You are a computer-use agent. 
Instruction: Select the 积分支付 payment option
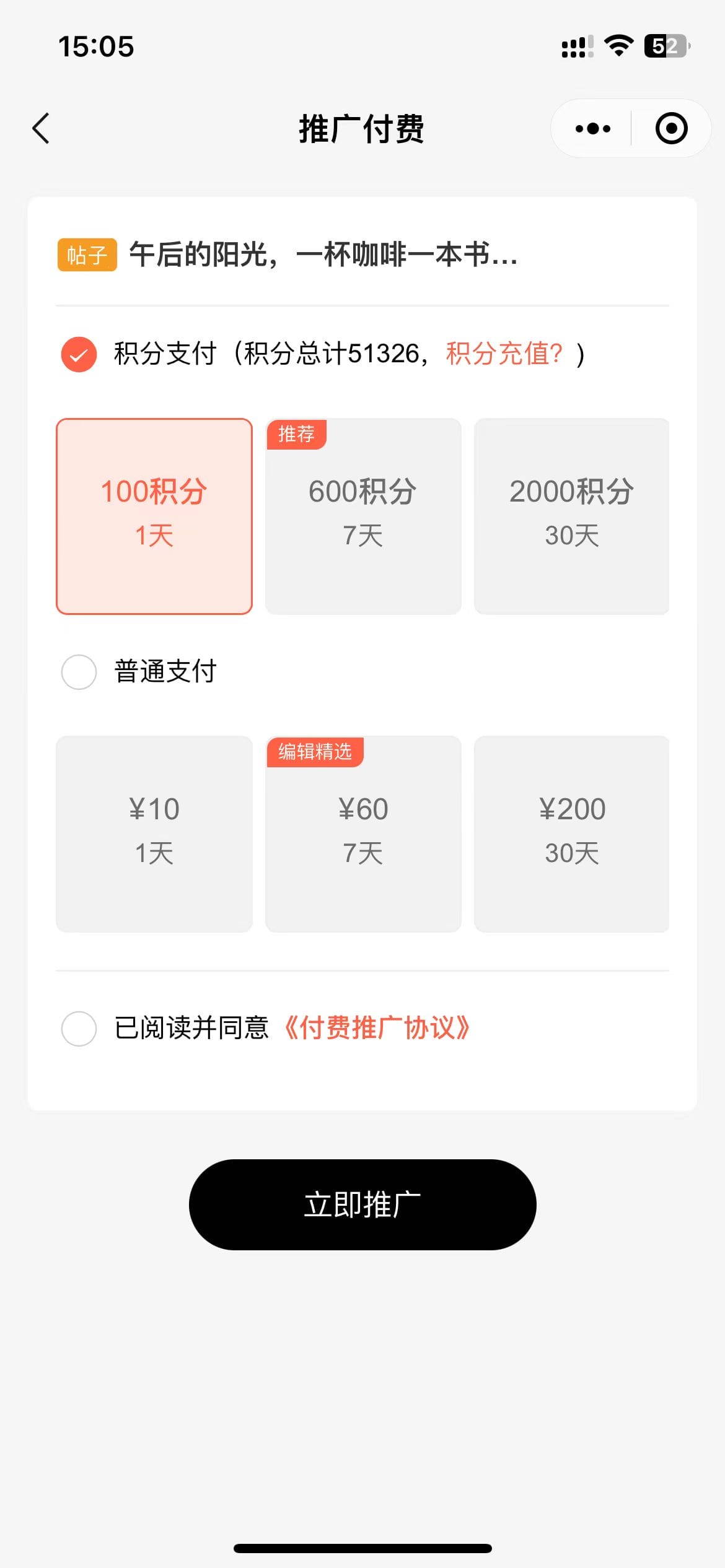click(x=79, y=354)
